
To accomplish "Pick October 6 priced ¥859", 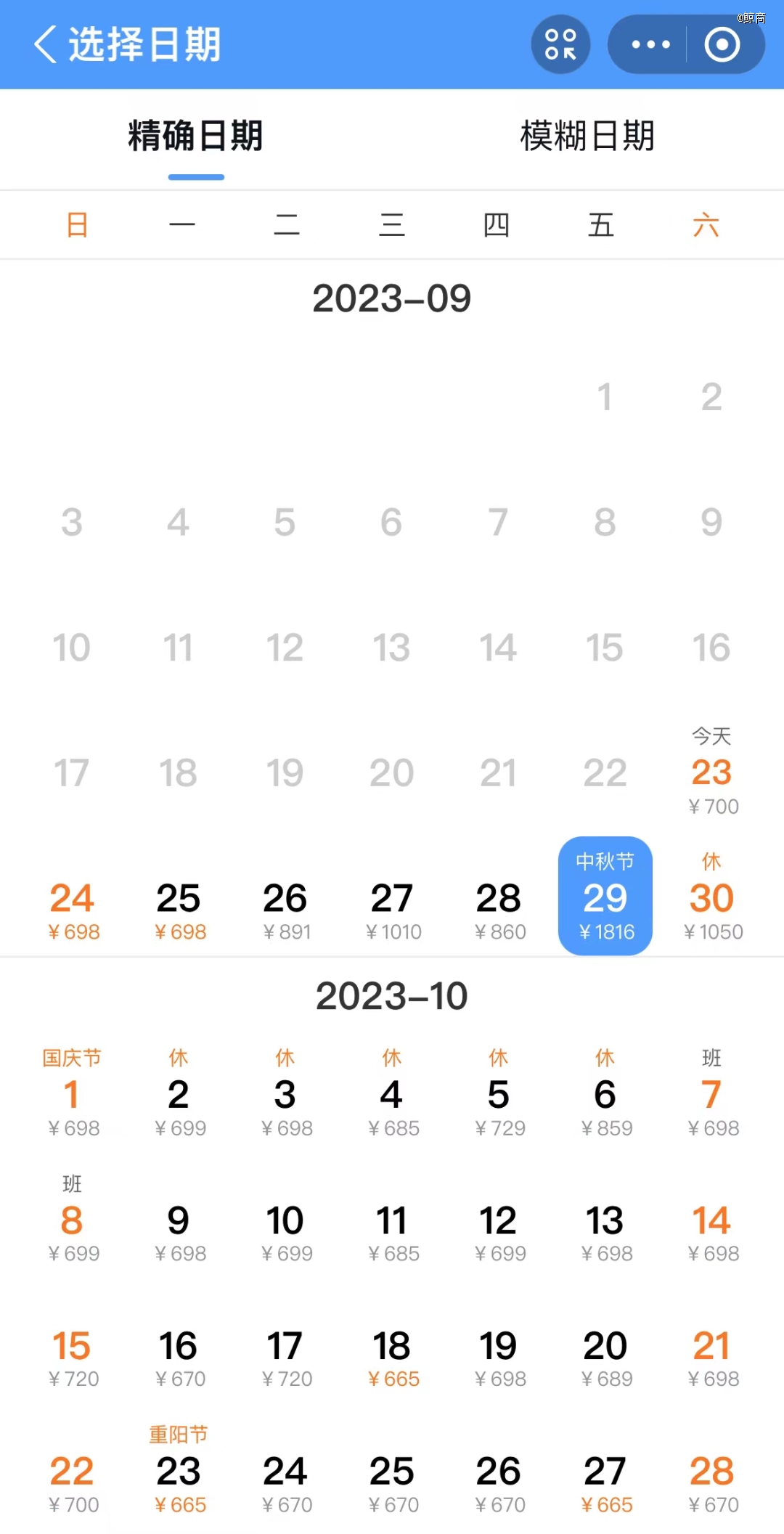I will [605, 1096].
